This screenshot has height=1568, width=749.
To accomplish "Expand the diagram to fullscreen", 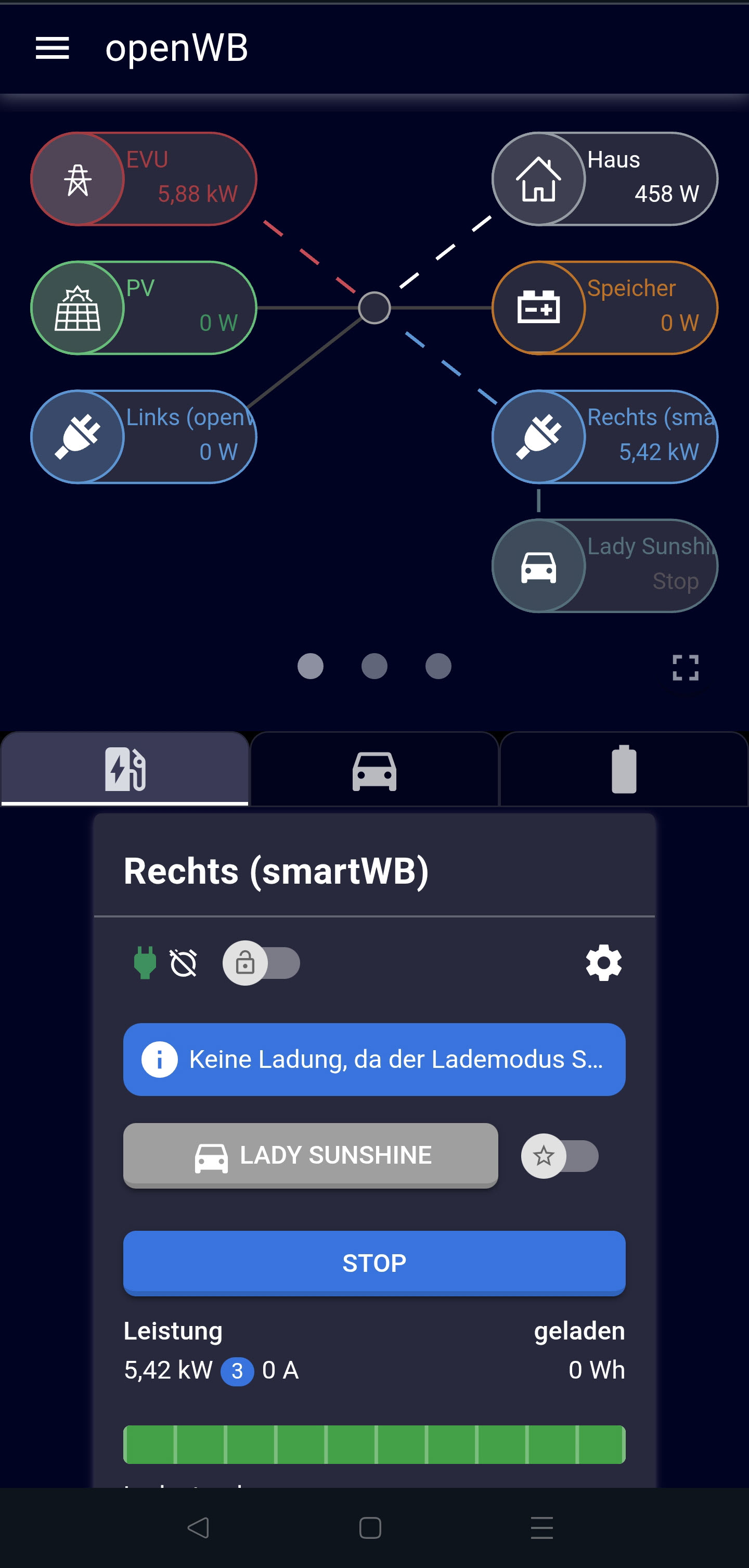I will pos(685,668).
